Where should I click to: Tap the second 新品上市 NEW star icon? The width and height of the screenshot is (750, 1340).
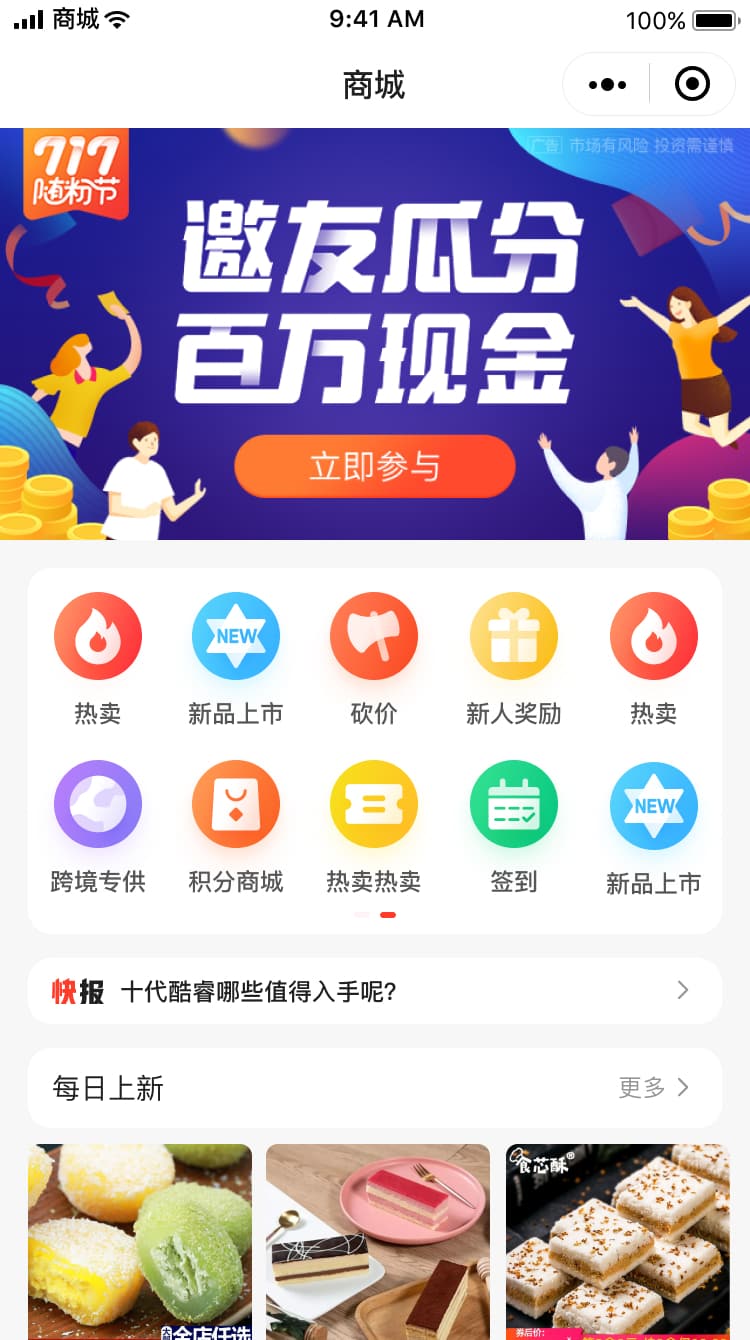653,804
